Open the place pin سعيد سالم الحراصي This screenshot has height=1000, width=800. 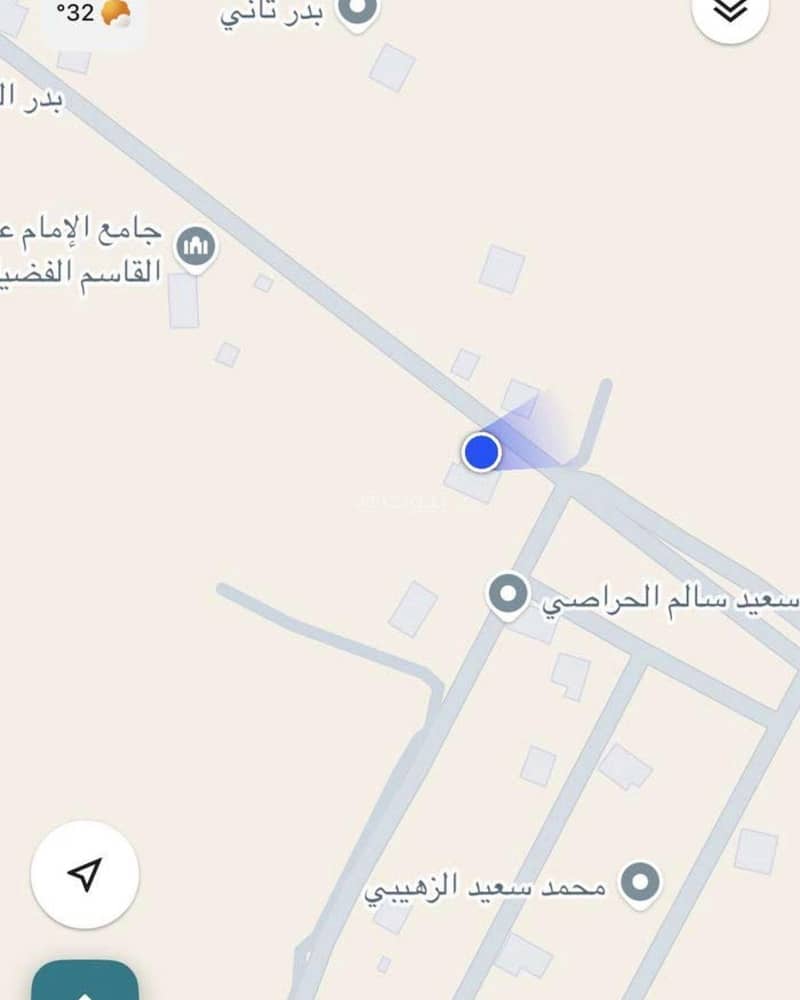pyautogui.click(x=508, y=594)
